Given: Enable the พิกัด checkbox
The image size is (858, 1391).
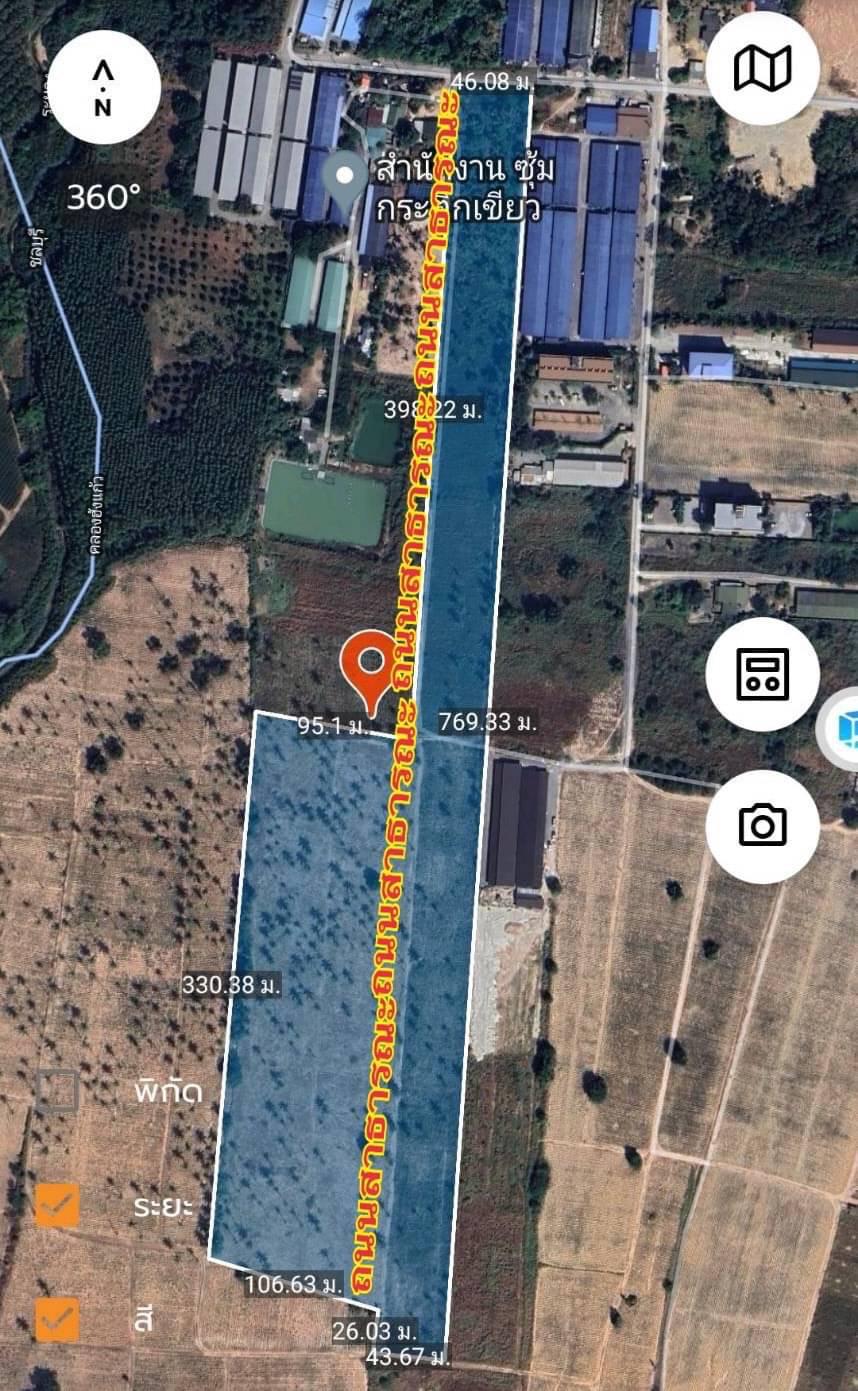Looking at the screenshot, I should (57, 1090).
